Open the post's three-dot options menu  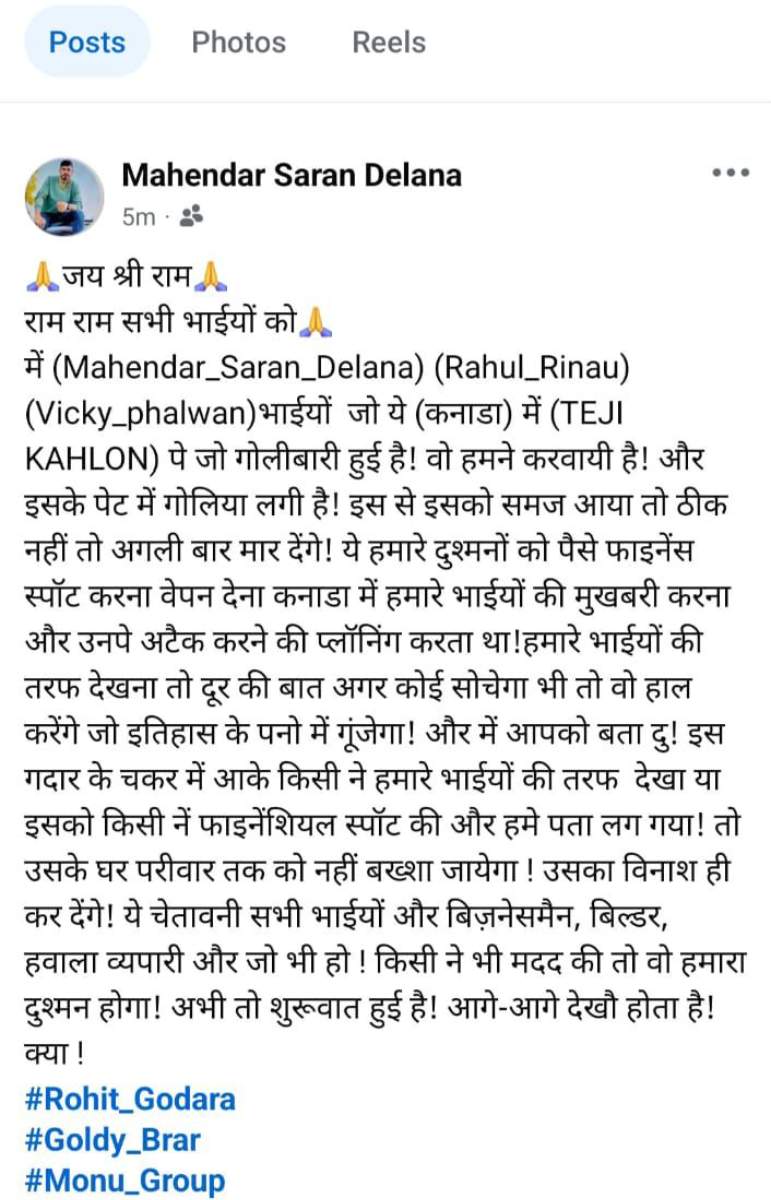730,173
